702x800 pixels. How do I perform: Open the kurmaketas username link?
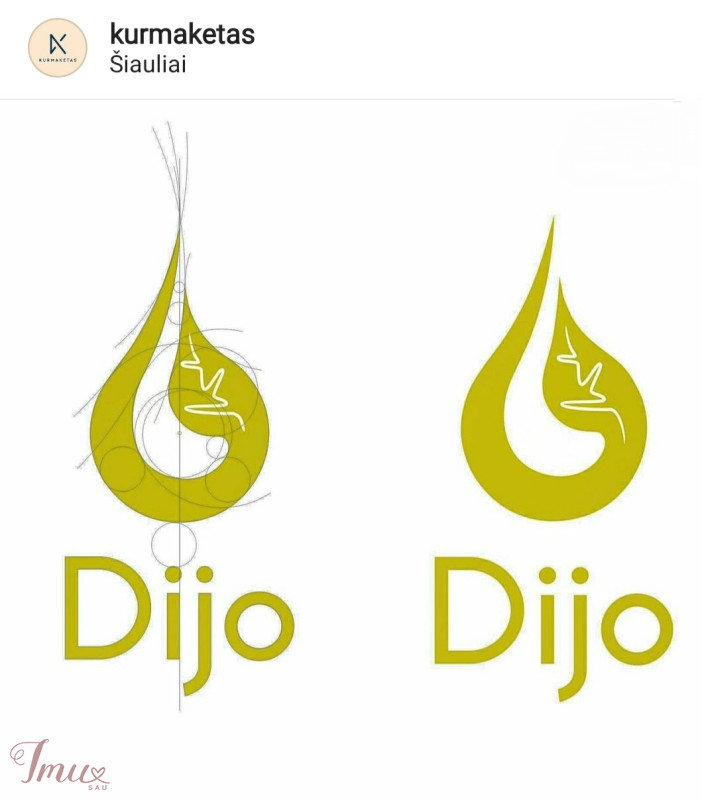pos(181,35)
